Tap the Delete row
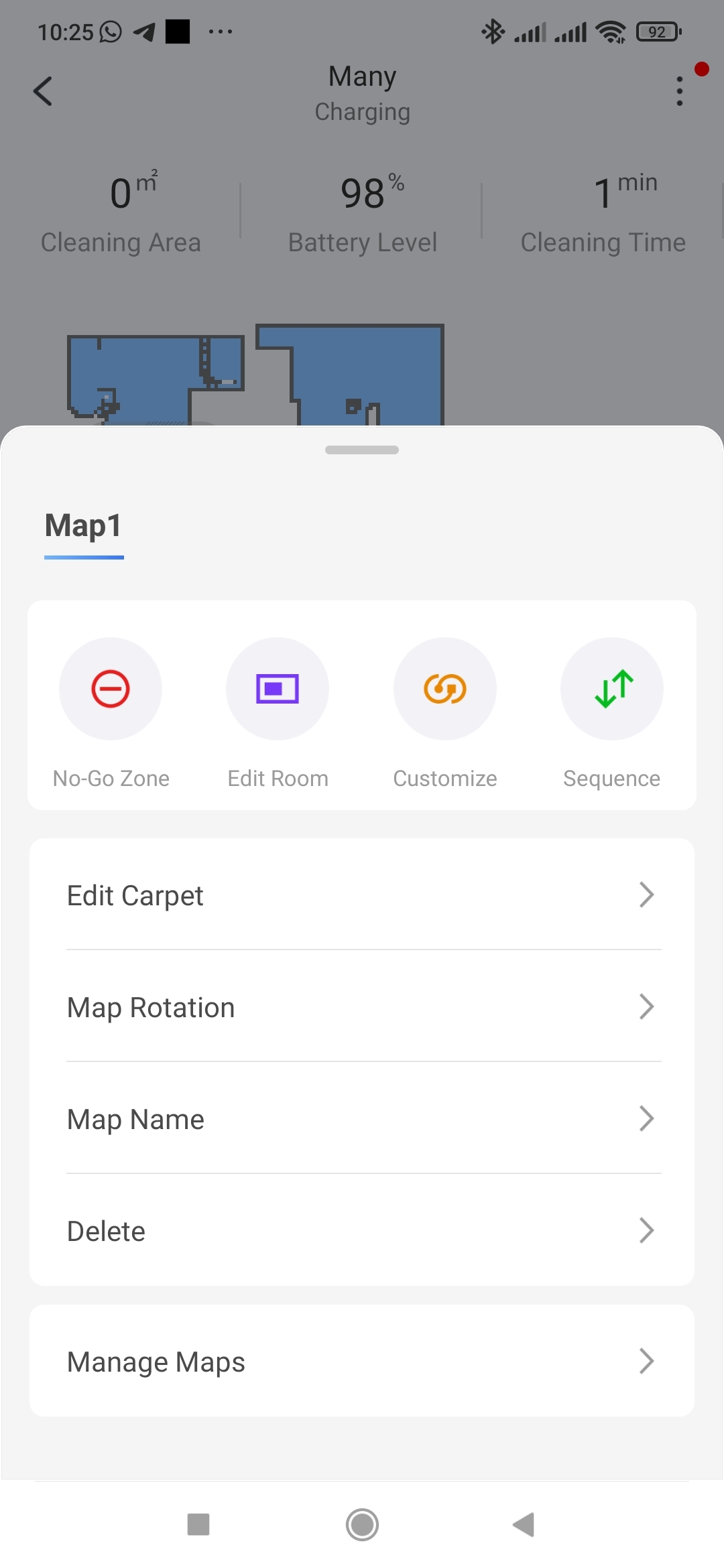The height and width of the screenshot is (1568, 724). 362,1231
